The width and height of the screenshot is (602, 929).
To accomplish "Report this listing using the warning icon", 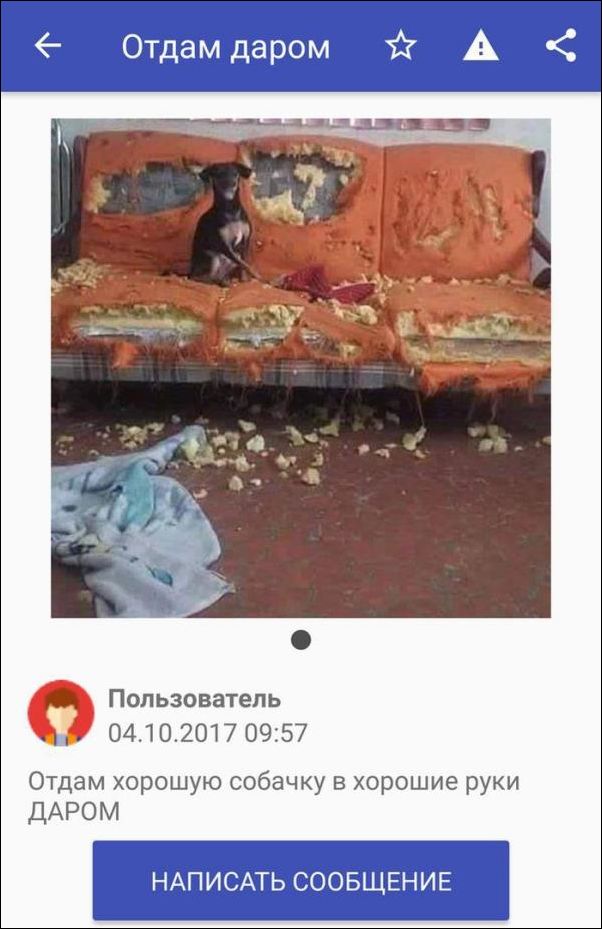I will pyautogui.click(x=481, y=46).
